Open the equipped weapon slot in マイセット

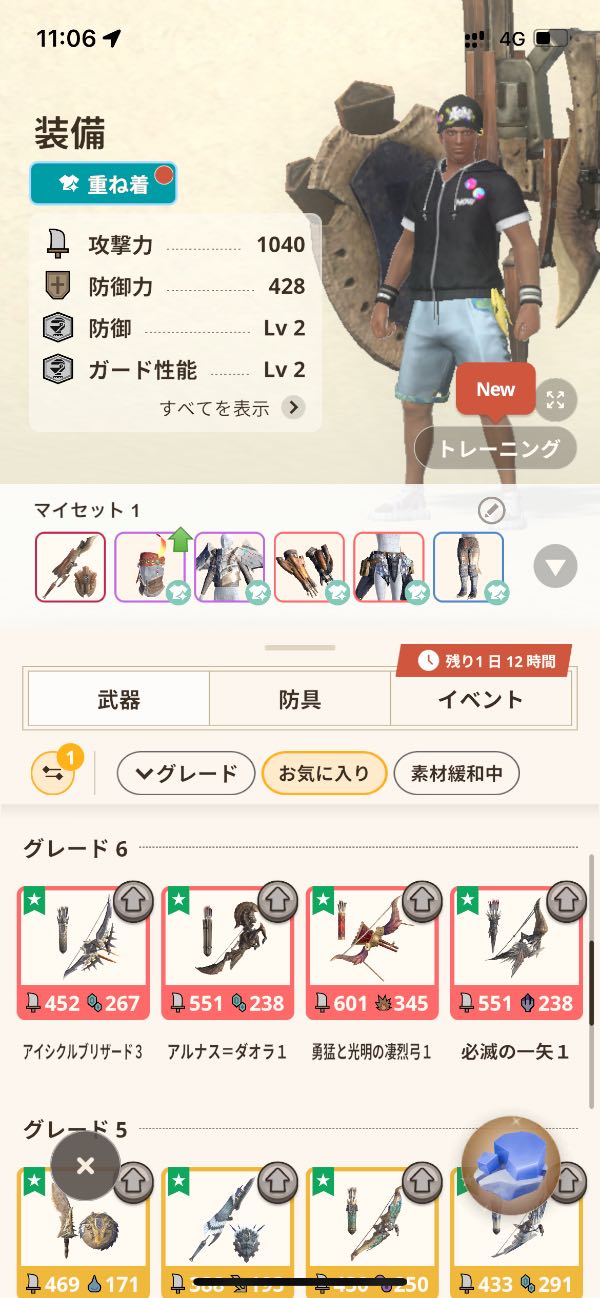pyautogui.click(x=70, y=567)
